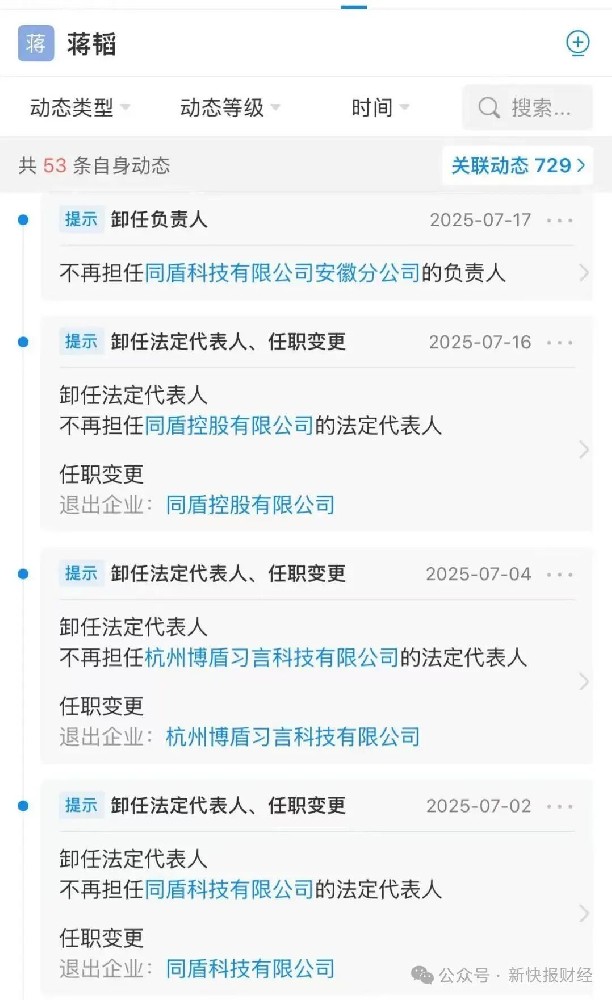Screen dimensions: 612x1000
Task: Open 杭州博盾习言科技有限公司 in the 退出企业 line
Action: (x=292, y=737)
